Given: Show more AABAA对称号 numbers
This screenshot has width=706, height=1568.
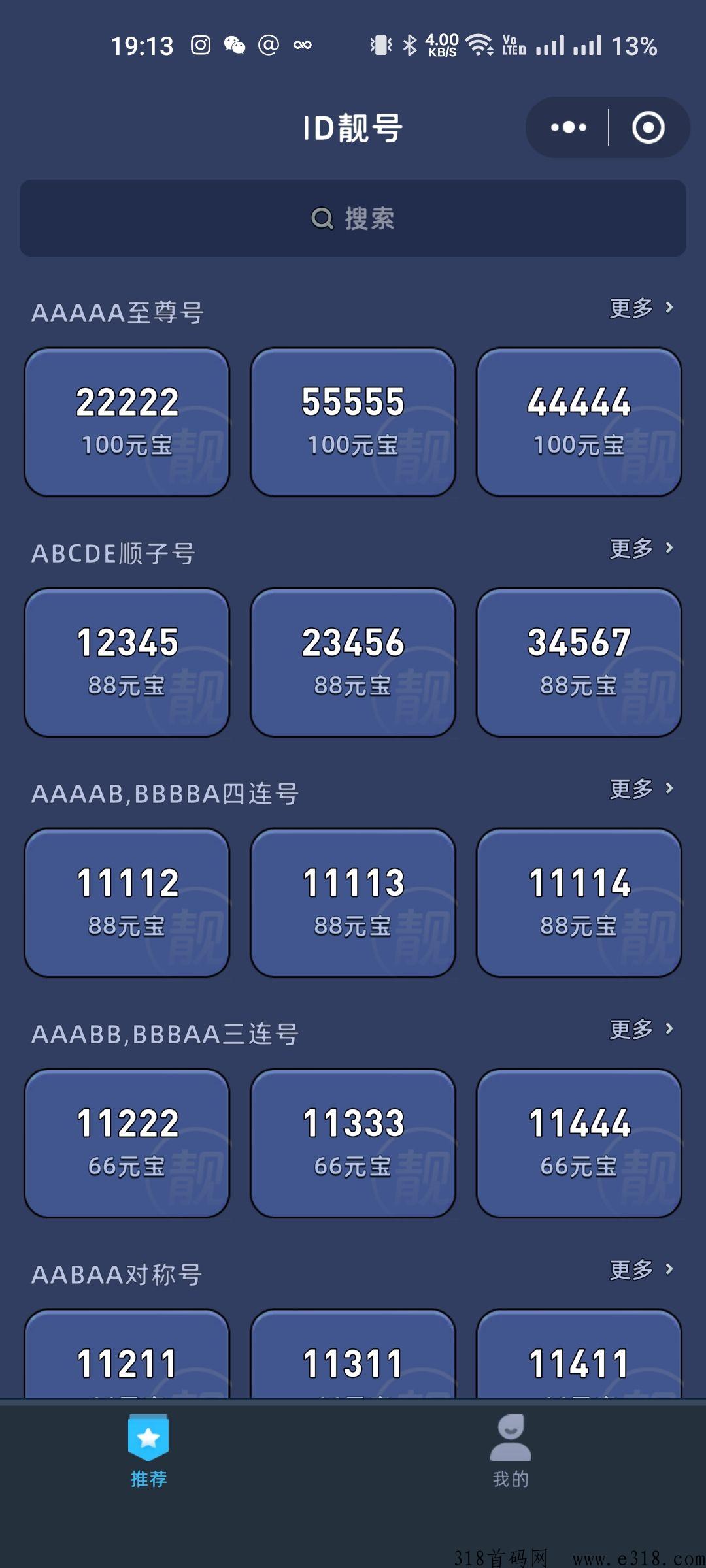Looking at the screenshot, I should click(641, 1269).
